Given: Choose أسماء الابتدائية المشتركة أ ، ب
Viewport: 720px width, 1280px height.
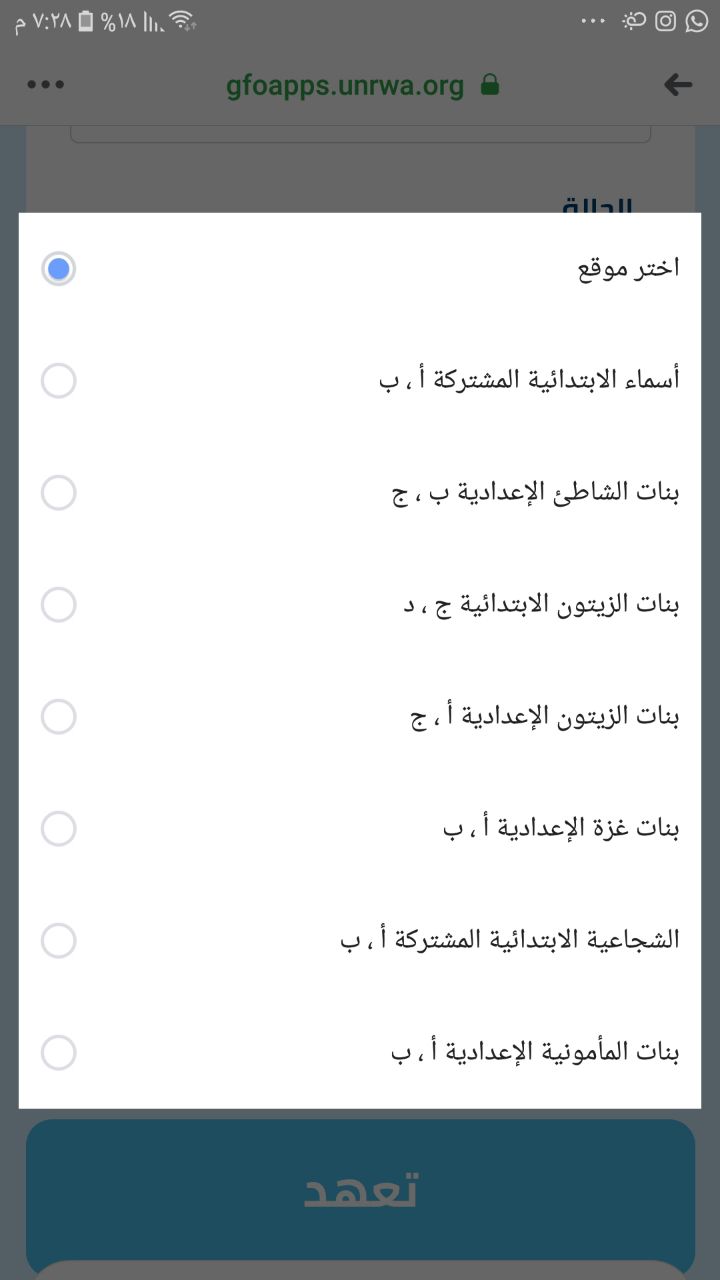Looking at the screenshot, I should pyautogui.click(x=360, y=381).
